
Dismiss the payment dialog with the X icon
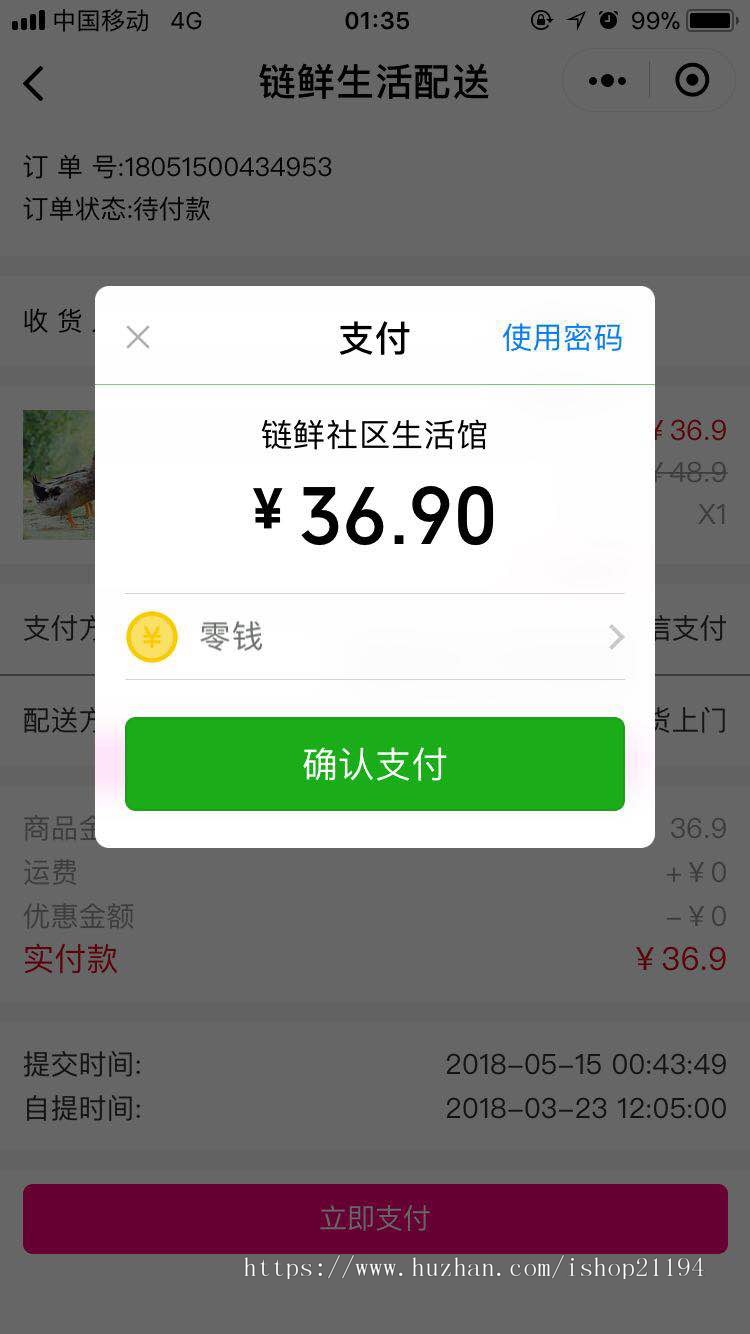137,337
